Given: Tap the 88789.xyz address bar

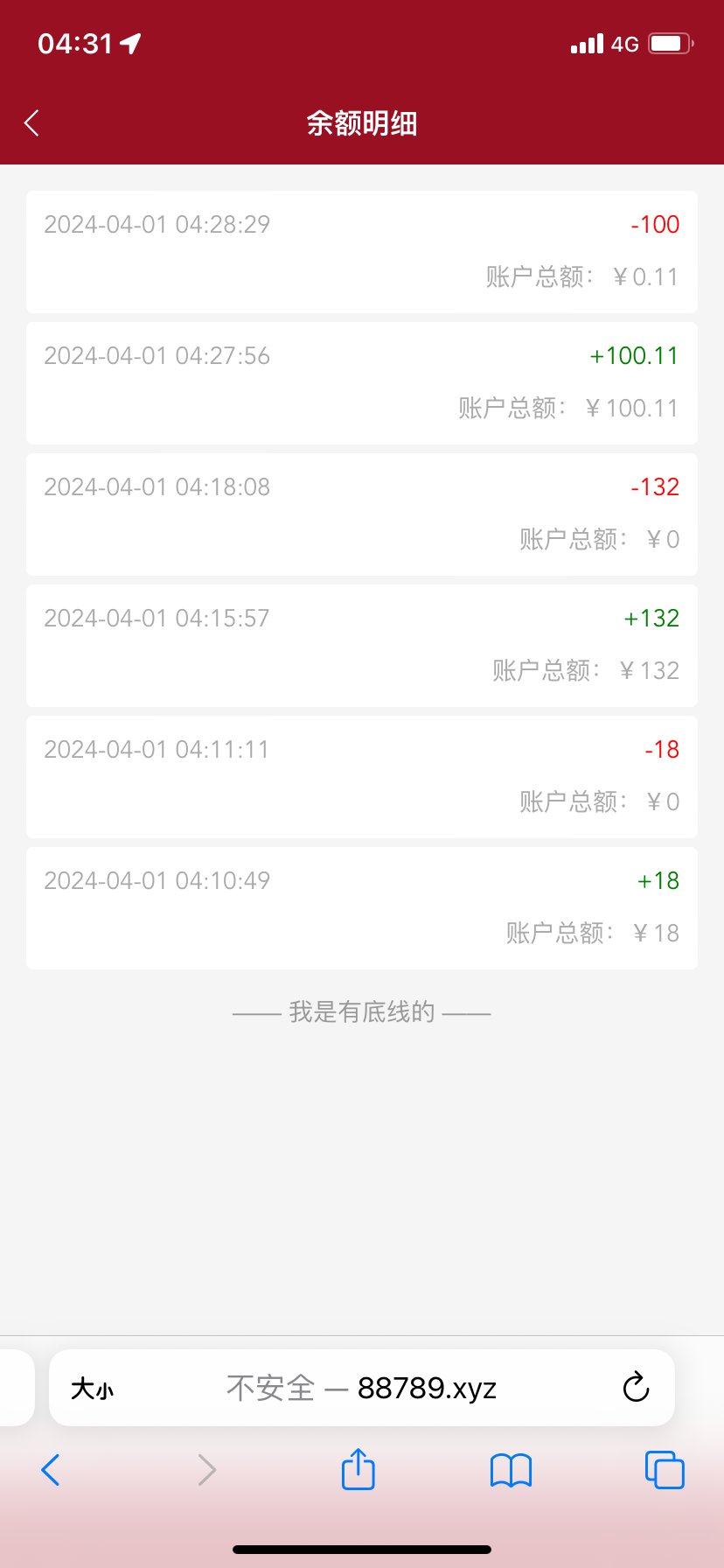Looking at the screenshot, I should pyautogui.click(x=362, y=1389).
